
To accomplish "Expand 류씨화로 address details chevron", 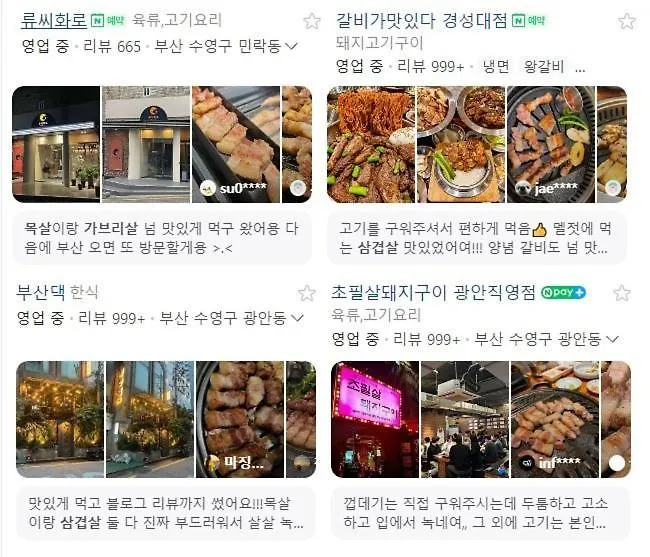I will click(x=292, y=46).
